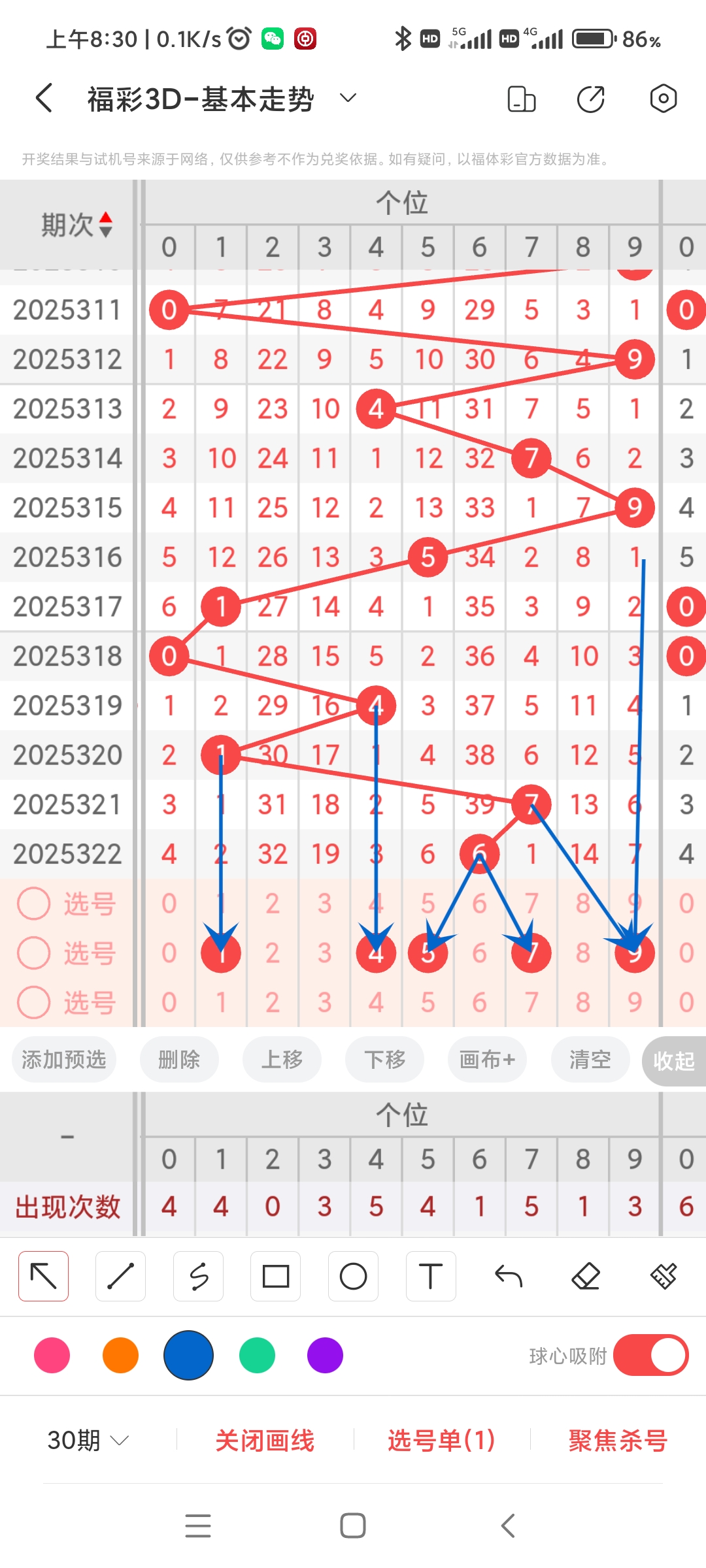
Task: Select the rectangle drawing tool
Action: (x=275, y=1275)
